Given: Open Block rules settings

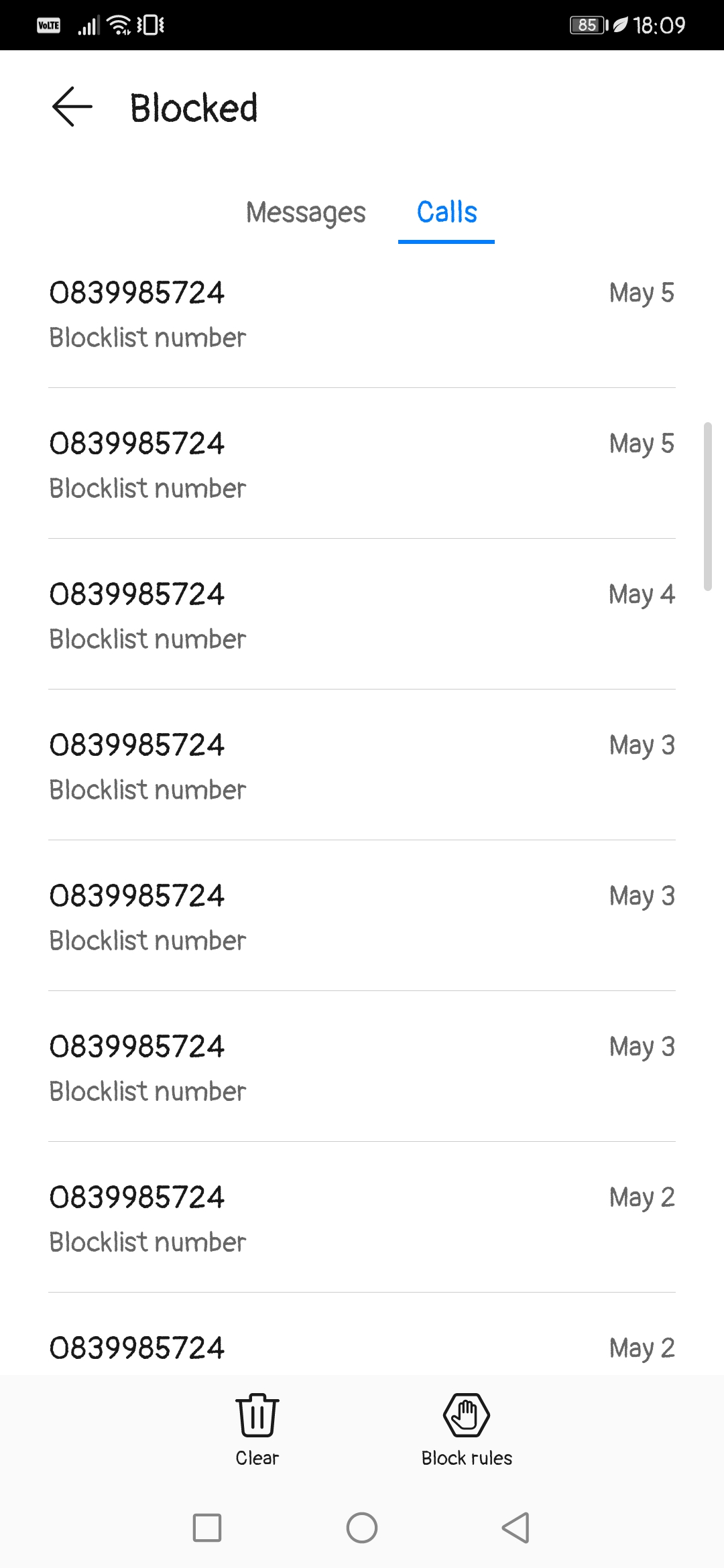Looking at the screenshot, I should point(467,1429).
